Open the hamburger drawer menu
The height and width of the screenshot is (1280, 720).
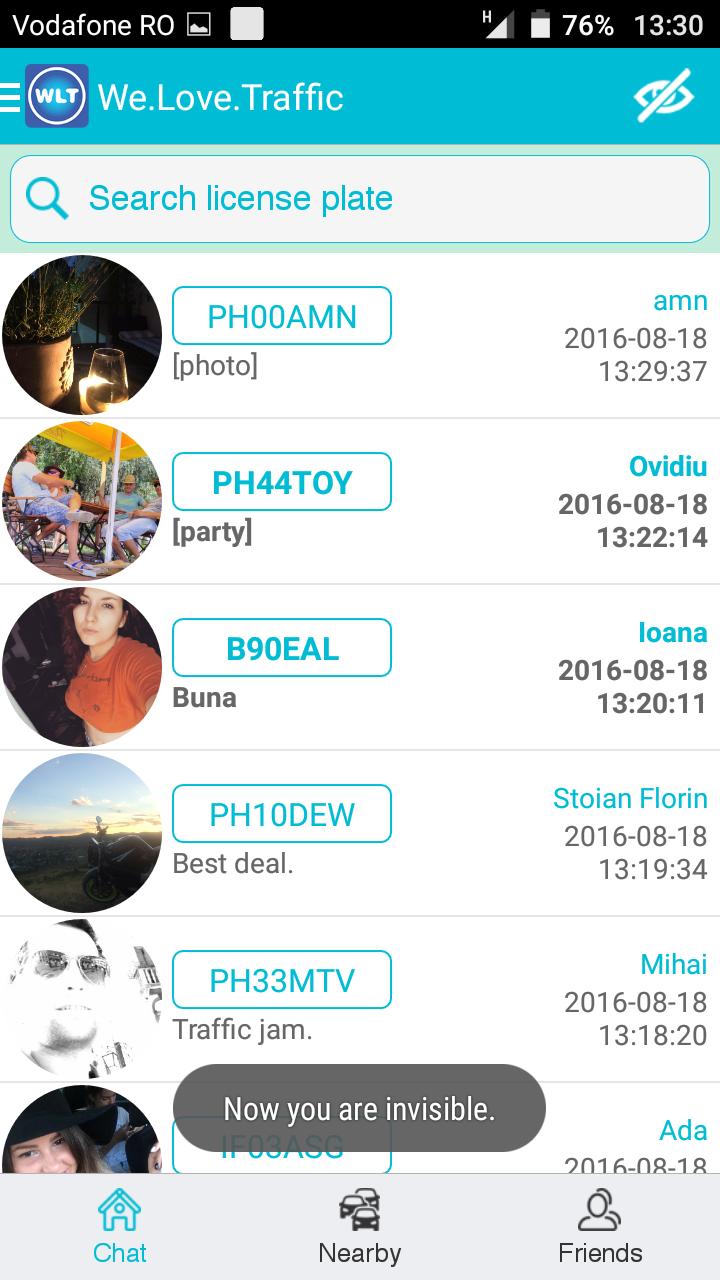pyautogui.click(x=11, y=97)
